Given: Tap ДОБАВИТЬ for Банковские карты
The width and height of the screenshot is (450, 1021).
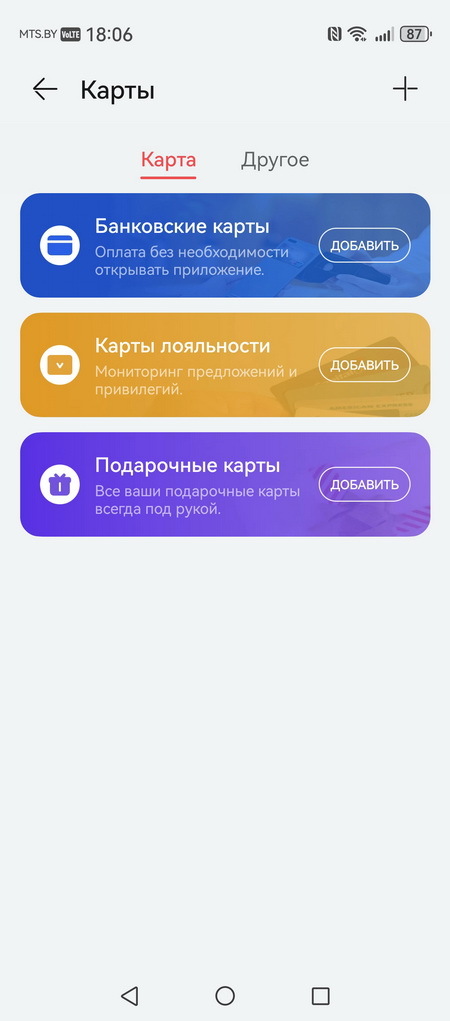Looking at the screenshot, I should [x=364, y=245].
